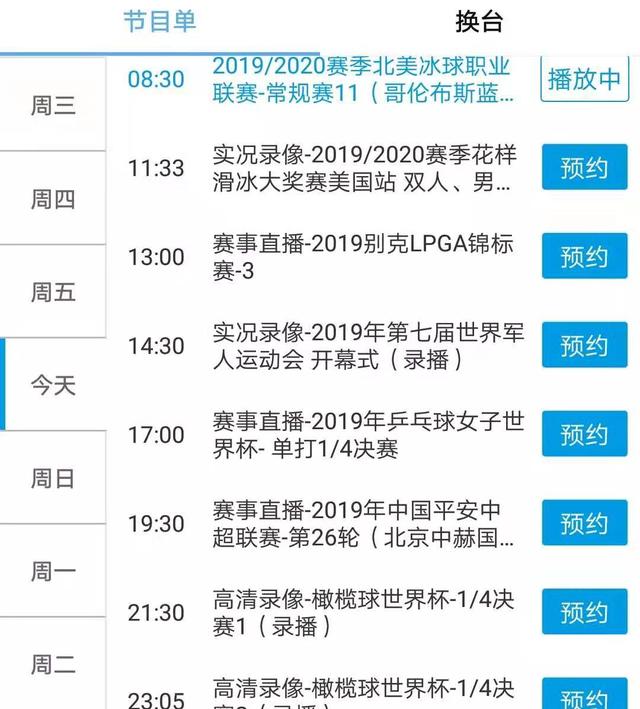Select 周四 in the day list
Screen dimensions: 640x709
(x=53, y=198)
